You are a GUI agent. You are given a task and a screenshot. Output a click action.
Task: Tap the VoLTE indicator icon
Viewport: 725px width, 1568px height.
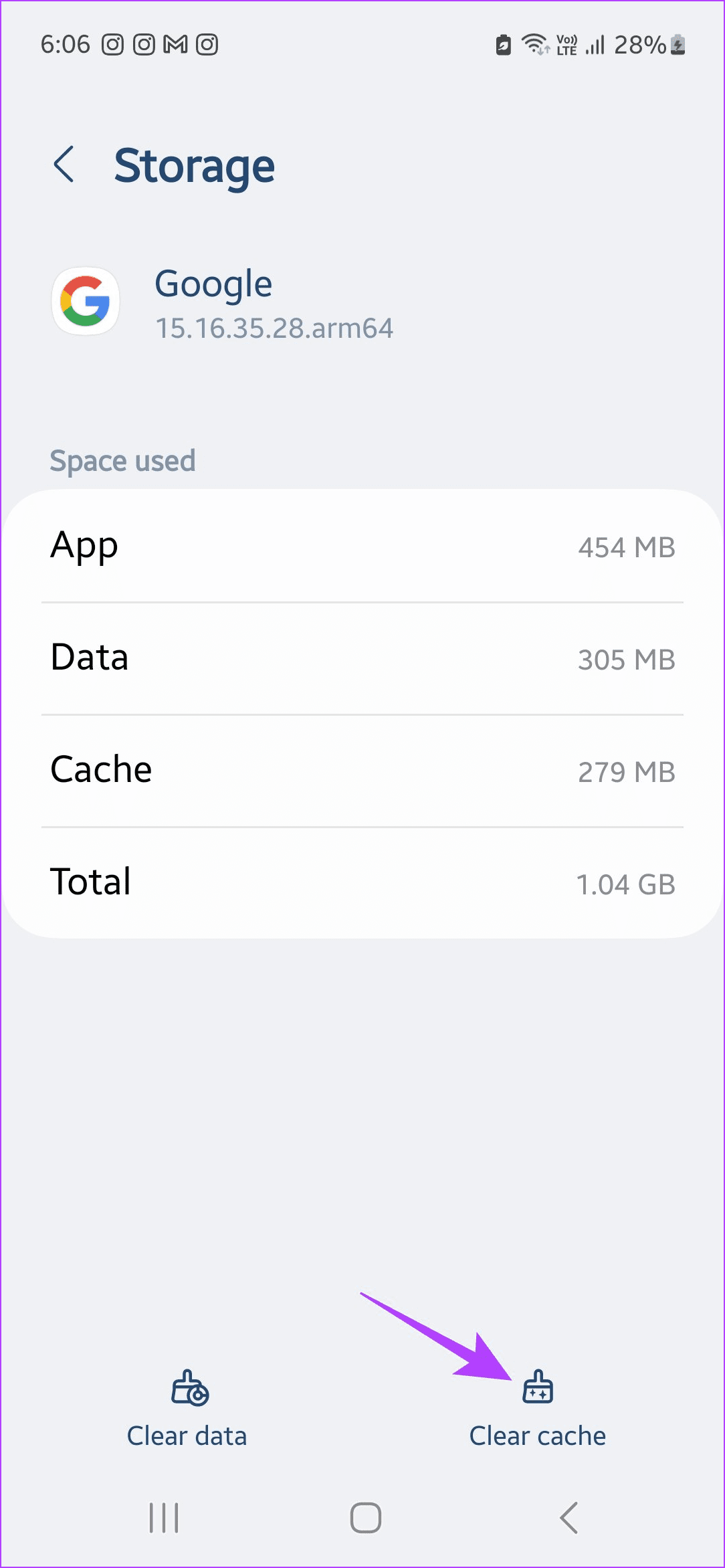point(565,44)
